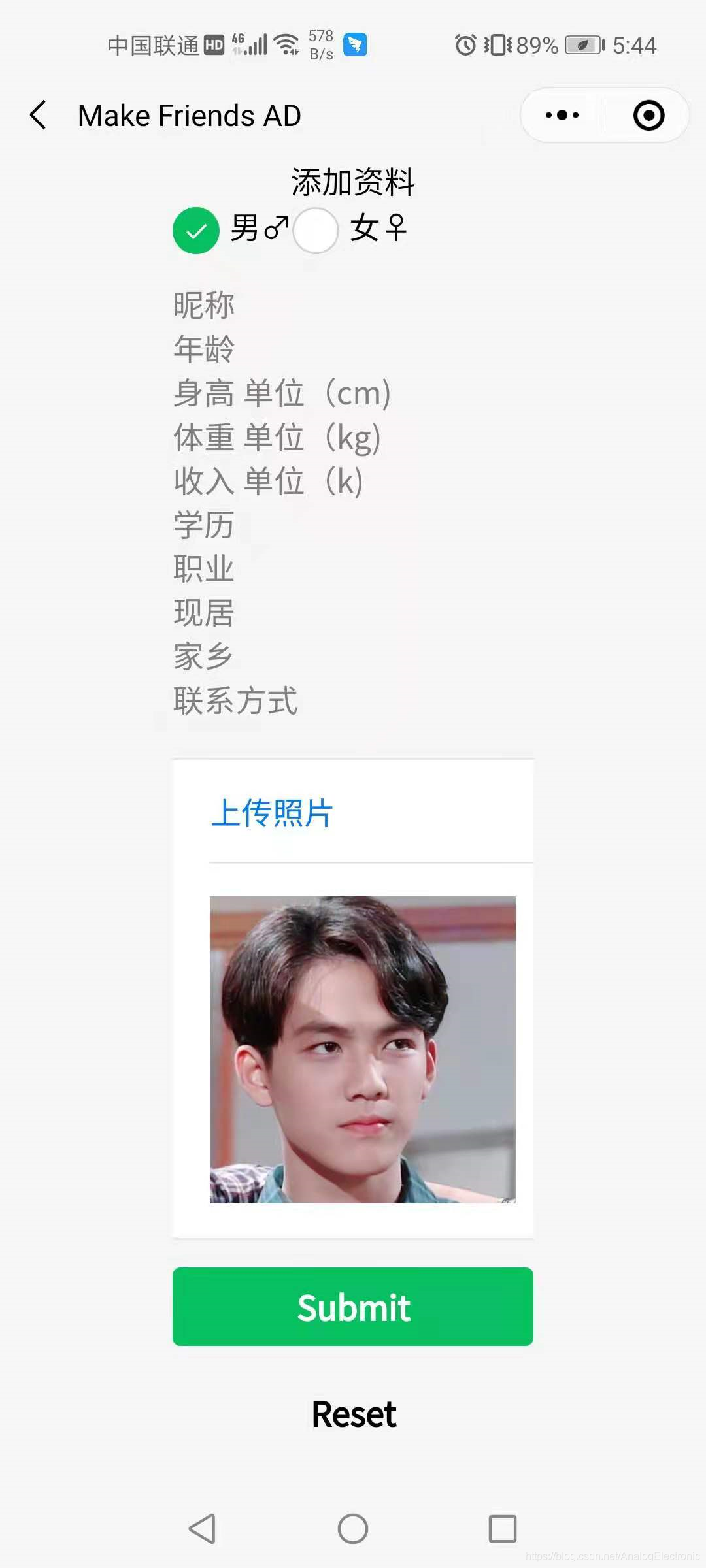Screen dimensions: 706x1568
Task: Select the 女 (female) radio option
Action: 316,231
